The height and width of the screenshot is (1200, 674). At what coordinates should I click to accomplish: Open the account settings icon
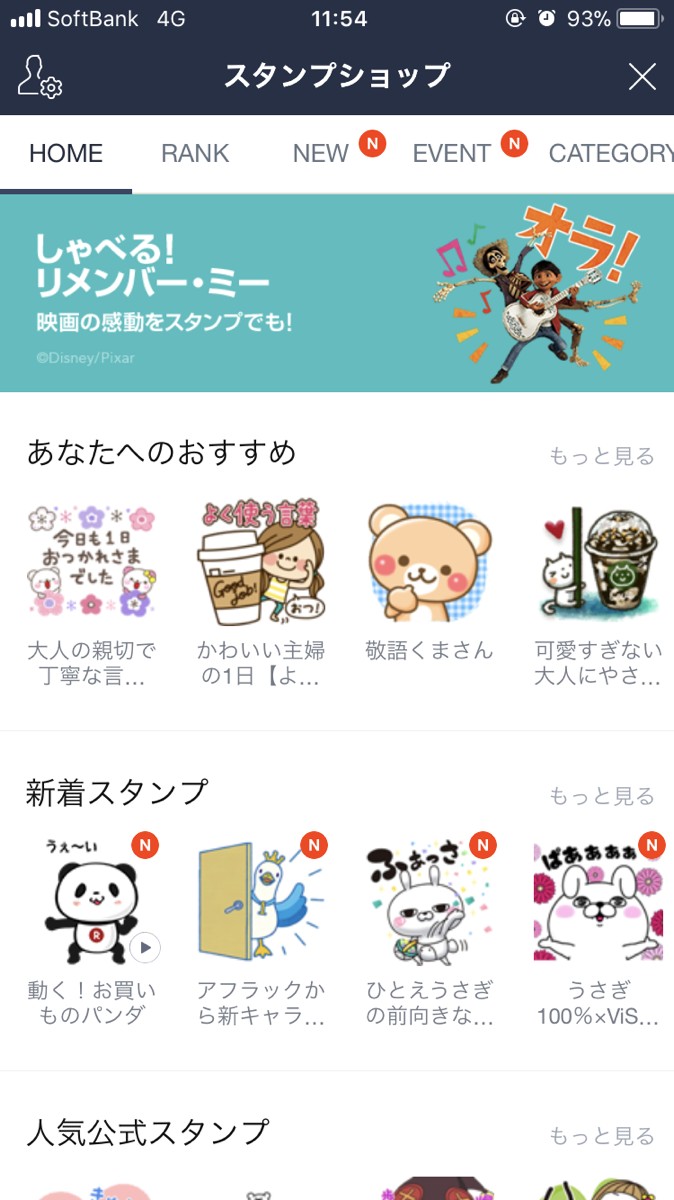pyautogui.click(x=40, y=76)
